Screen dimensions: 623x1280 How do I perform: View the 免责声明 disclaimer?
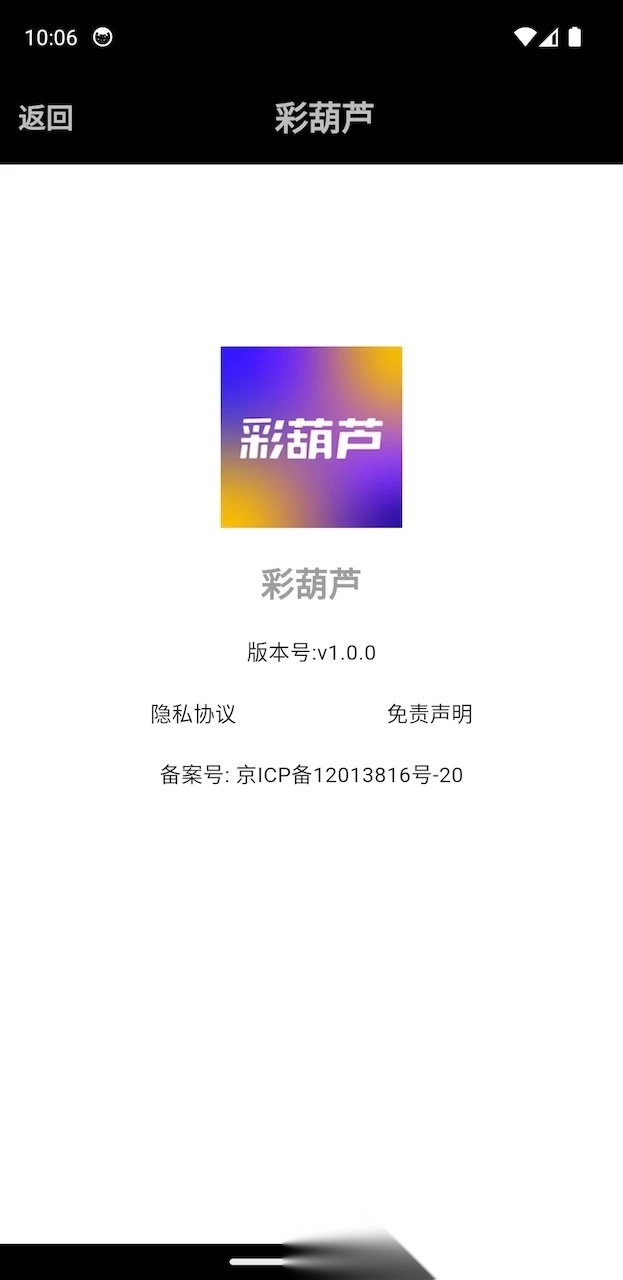429,714
